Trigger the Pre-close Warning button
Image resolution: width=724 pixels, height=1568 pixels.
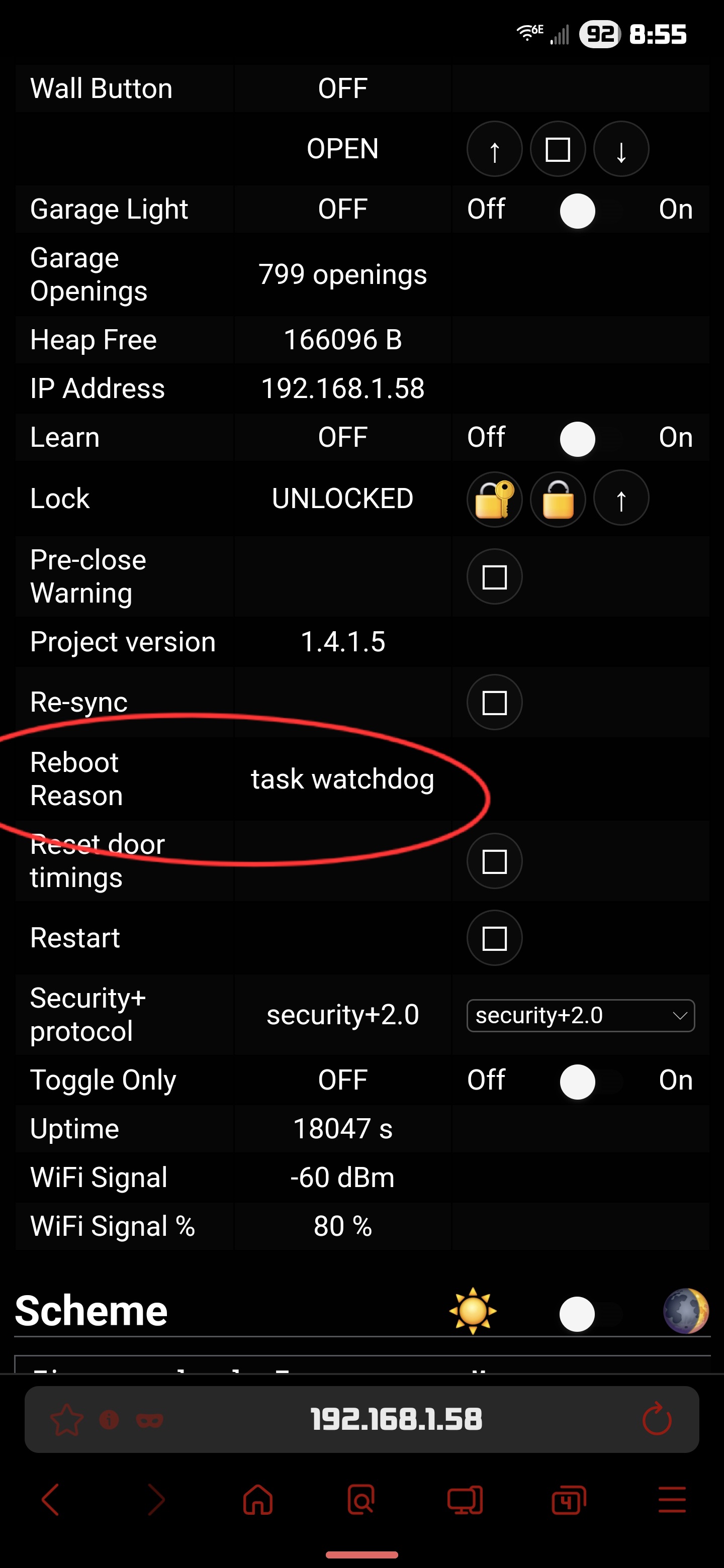click(494, 576)
